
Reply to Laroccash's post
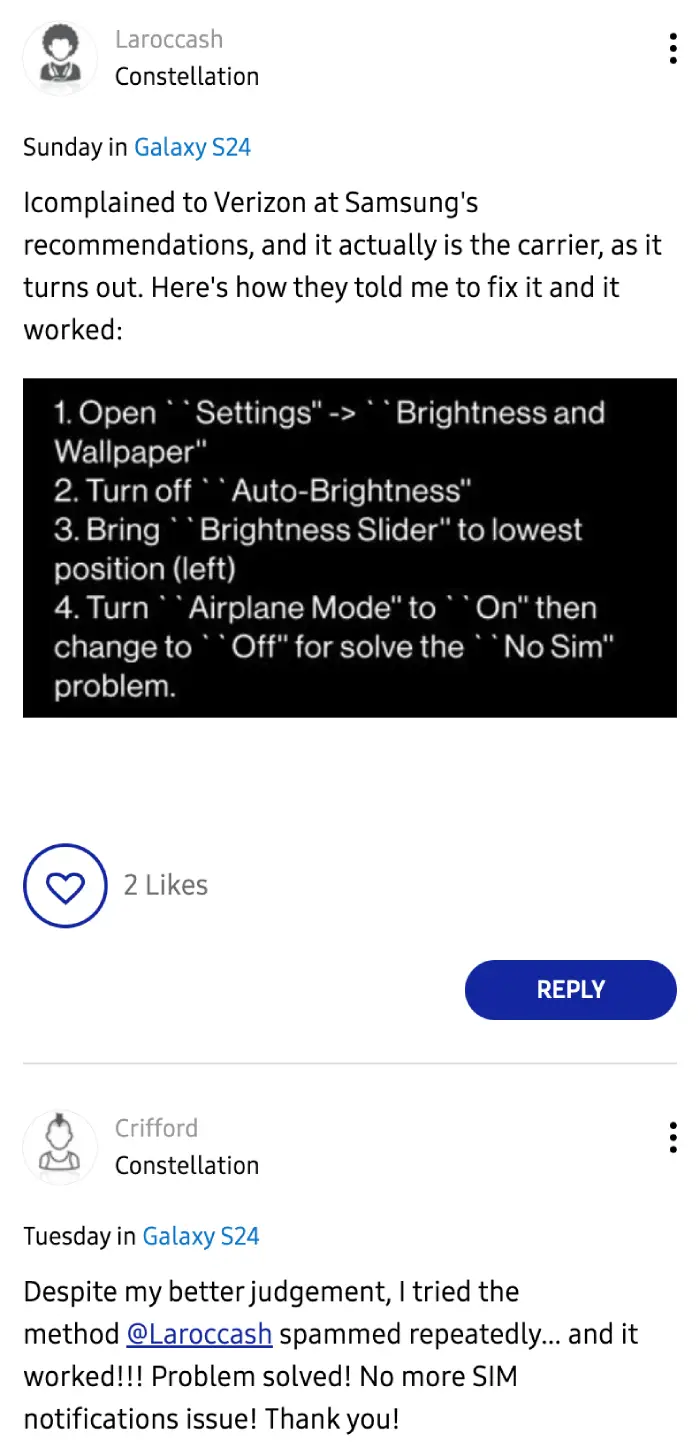(570, 989)
